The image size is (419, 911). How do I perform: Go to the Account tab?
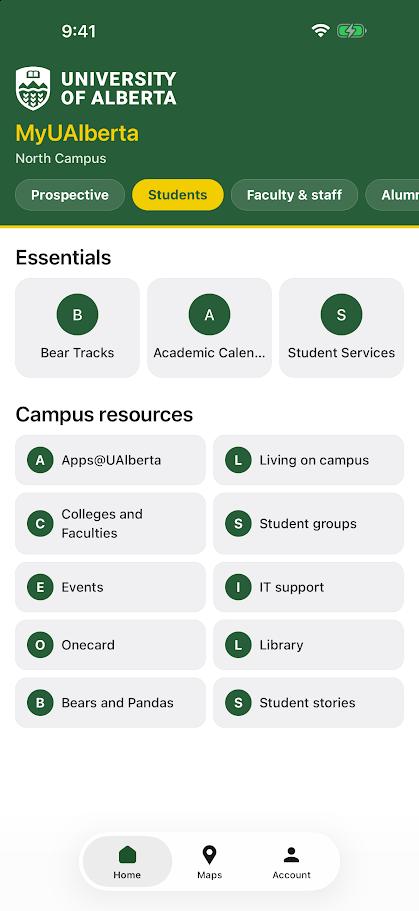(292, 862)
